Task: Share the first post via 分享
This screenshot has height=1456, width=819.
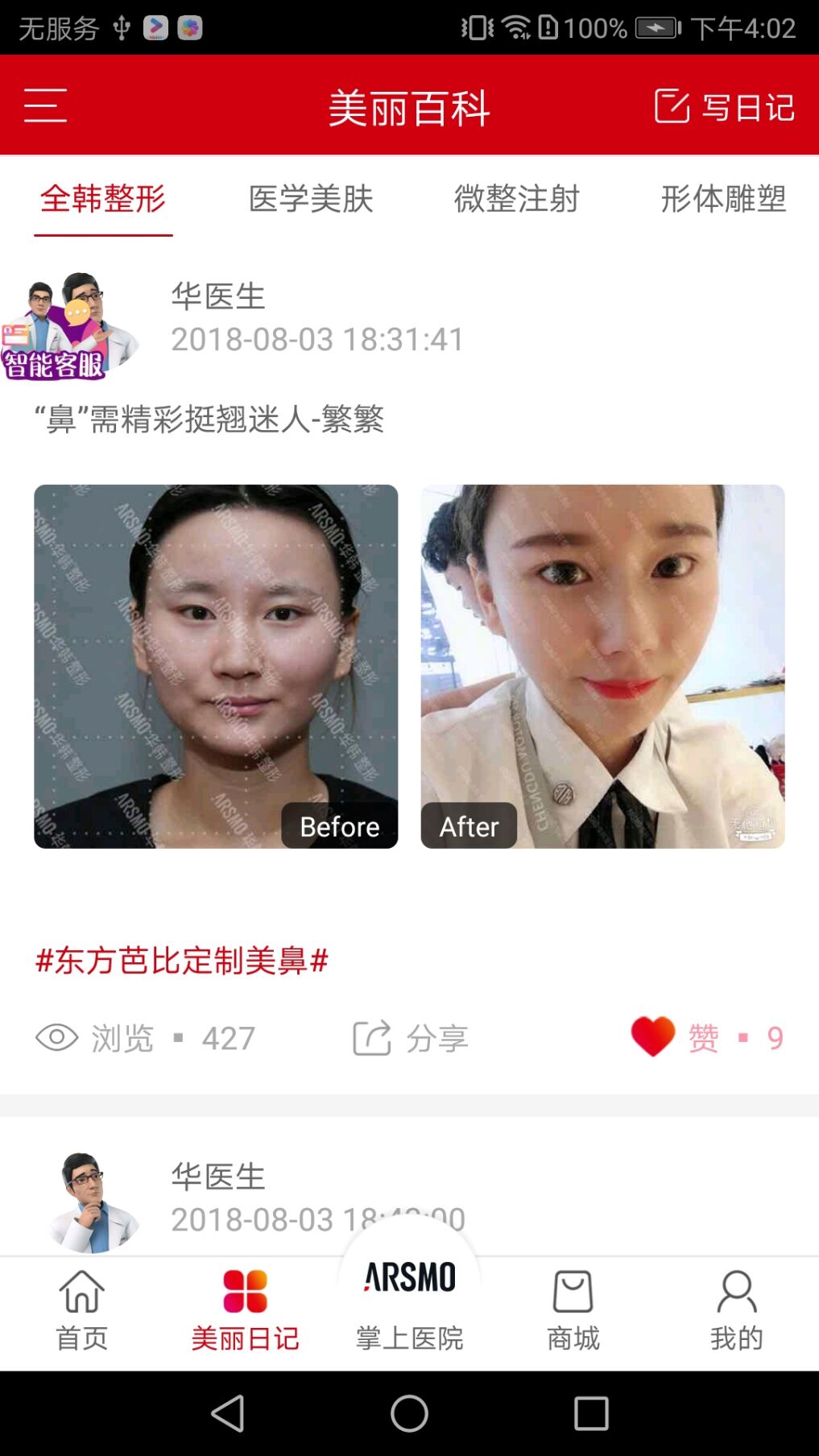Action: click(410, 1037)
